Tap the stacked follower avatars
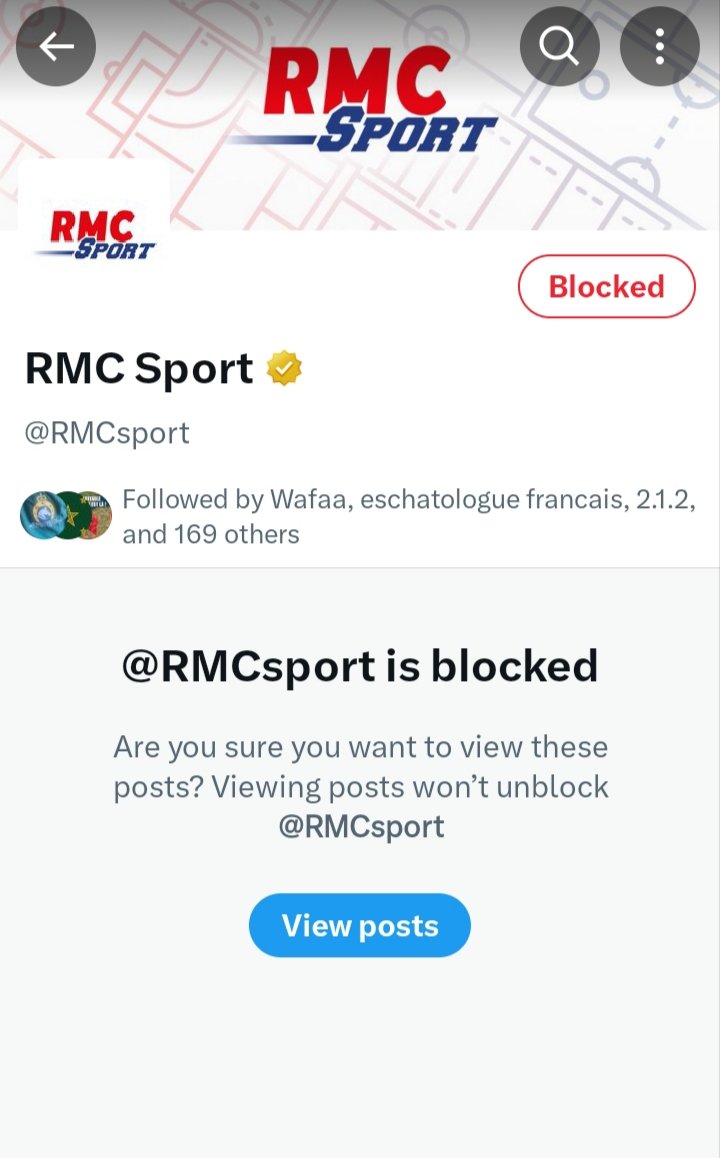 (65, 514)
